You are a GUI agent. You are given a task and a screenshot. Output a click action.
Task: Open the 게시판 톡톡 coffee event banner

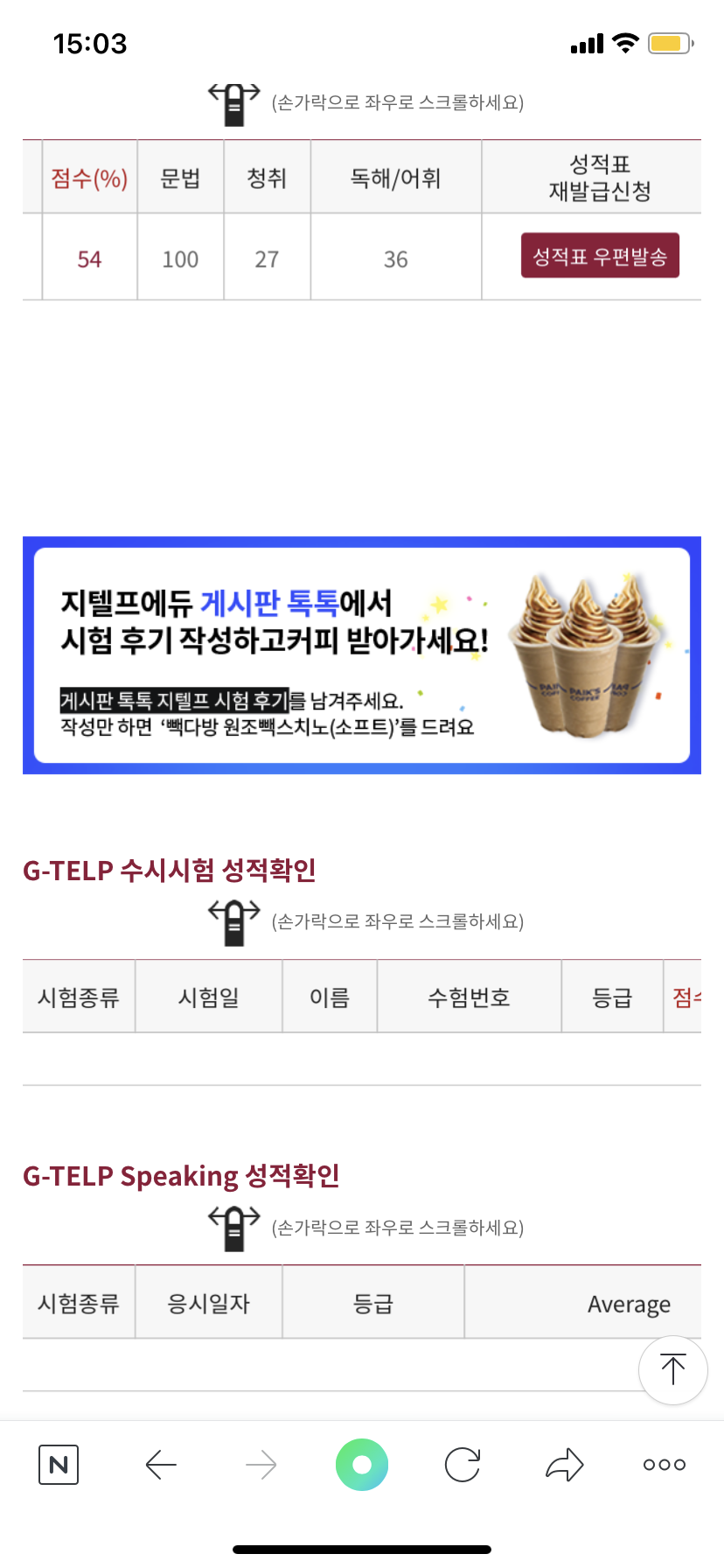coord(362,655)
